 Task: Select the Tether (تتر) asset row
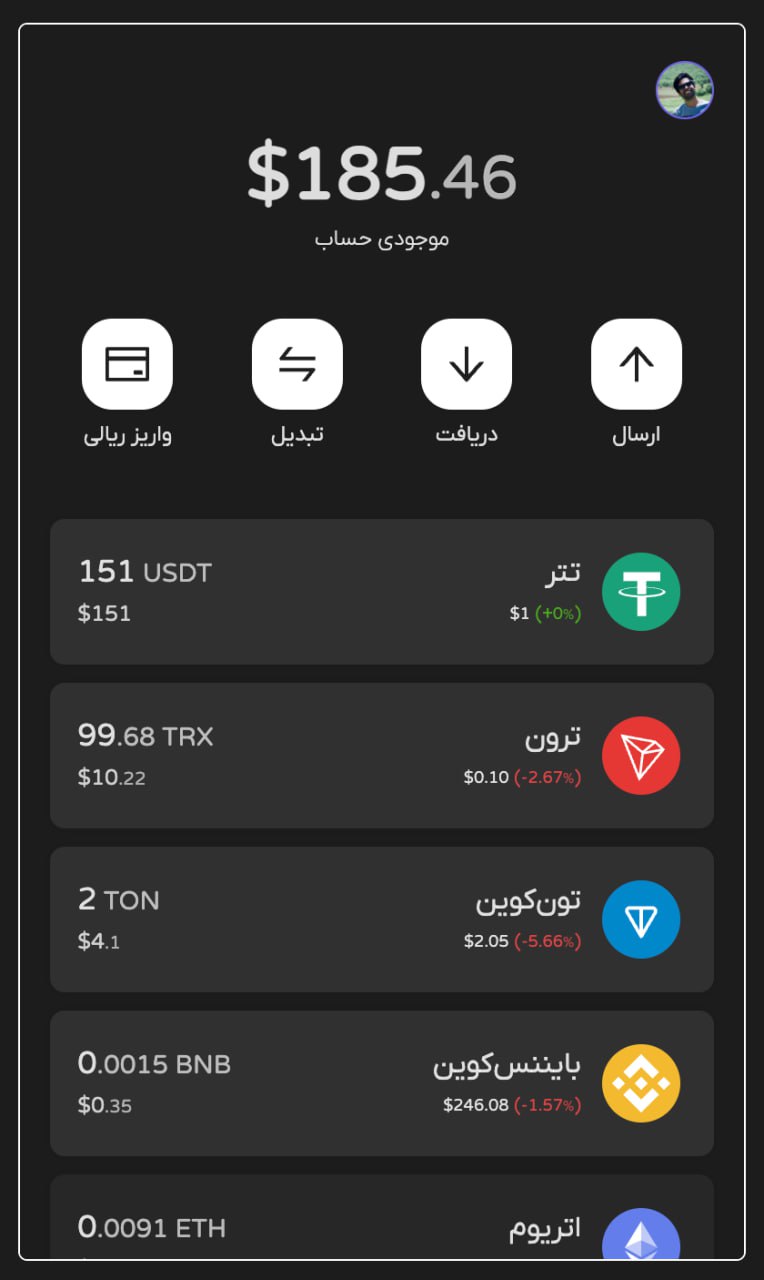pyautogui.click(x=382, y=591)
